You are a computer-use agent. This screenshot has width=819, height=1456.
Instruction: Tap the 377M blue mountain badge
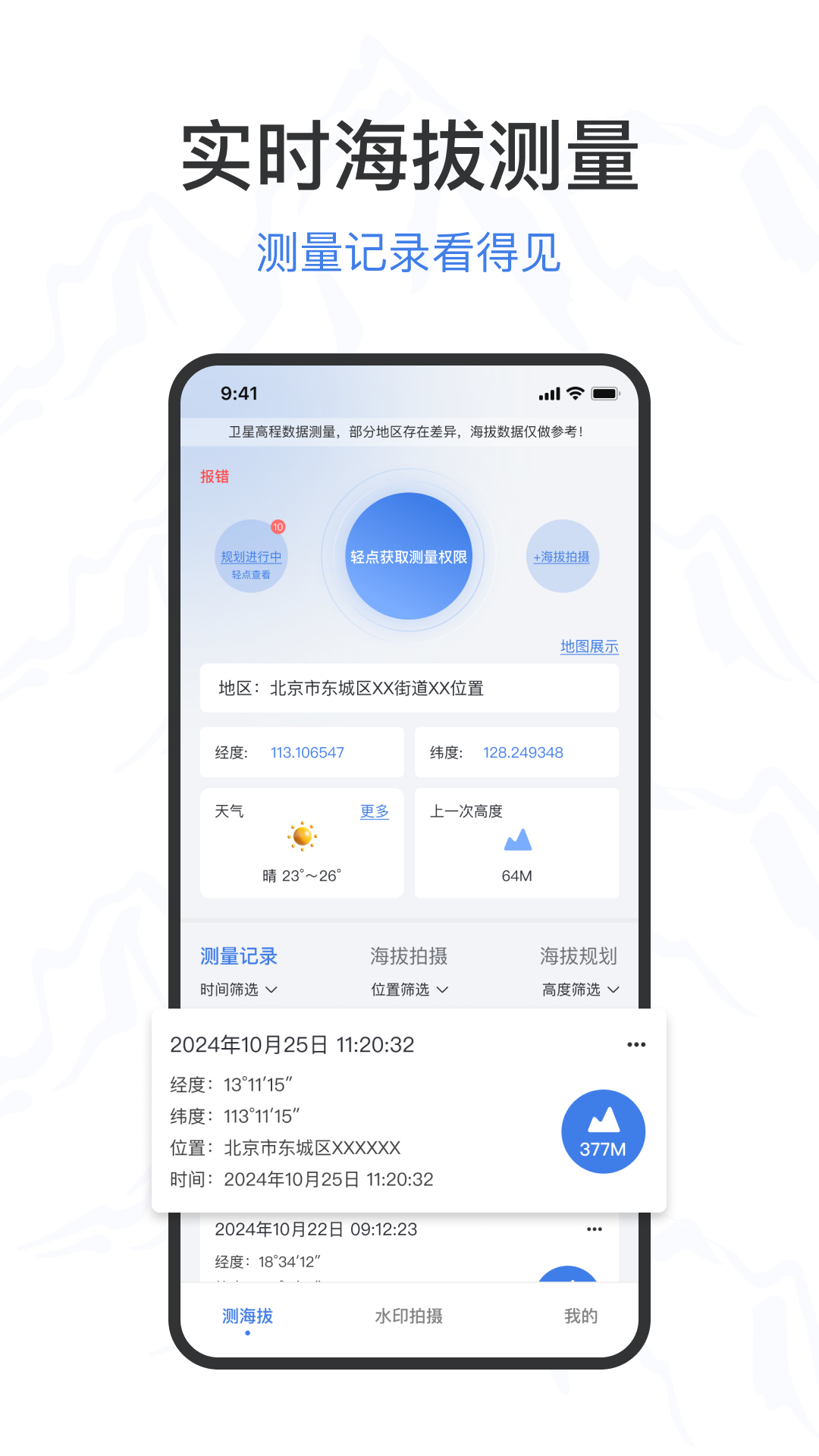(603, 1131)
